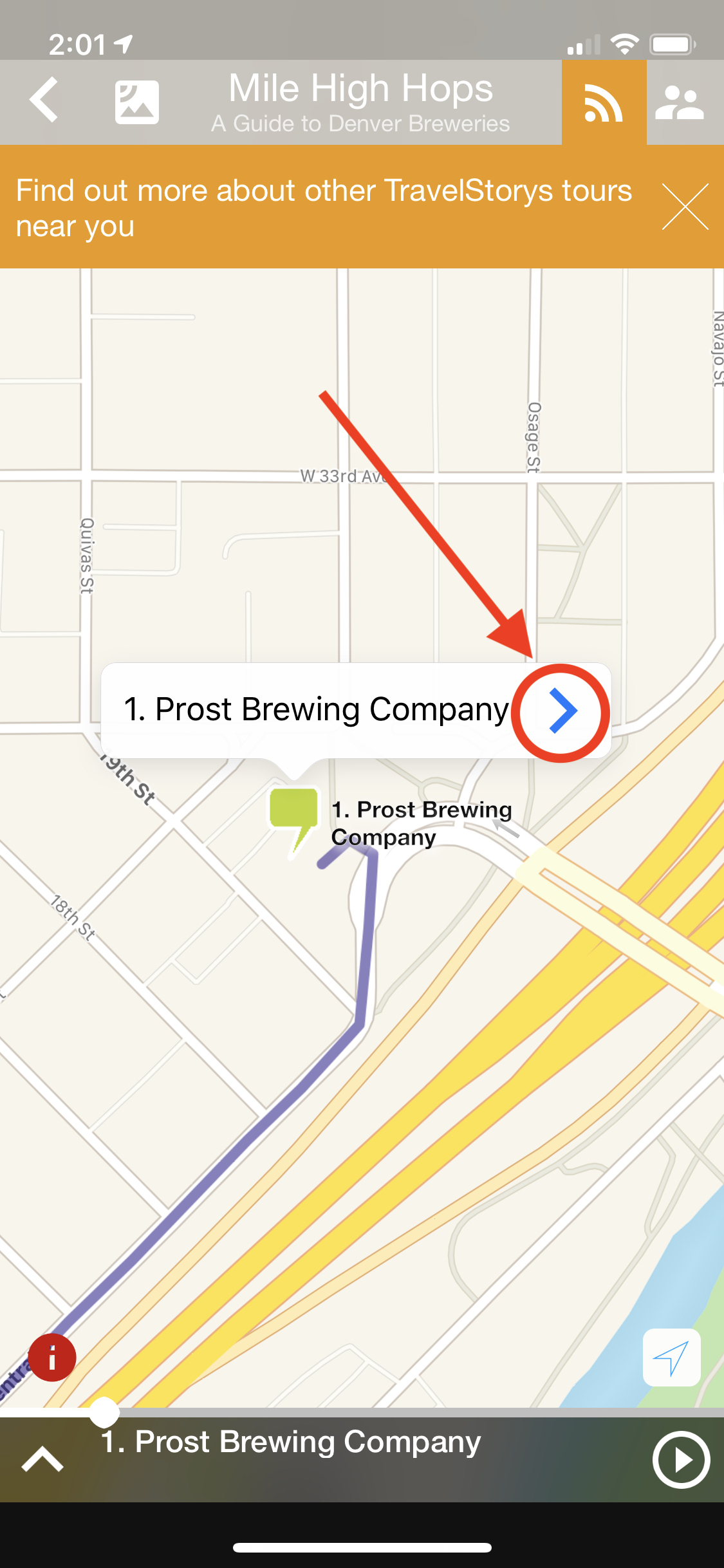Tap the audio progress slider knob

tap(104, 1413)
